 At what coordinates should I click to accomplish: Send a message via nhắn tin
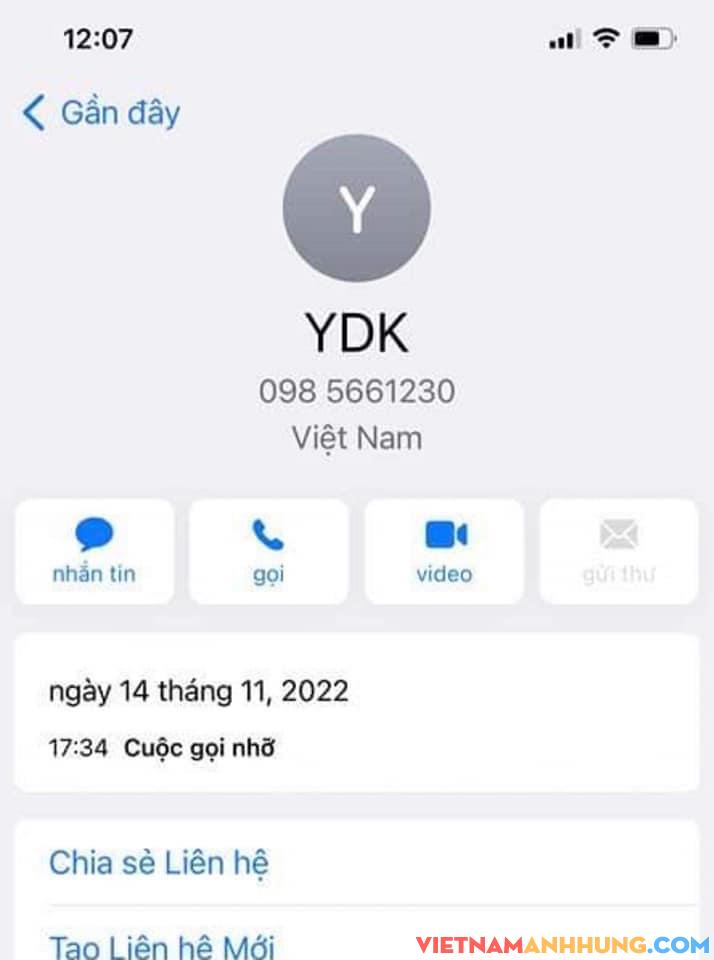(x=94, y=552)
